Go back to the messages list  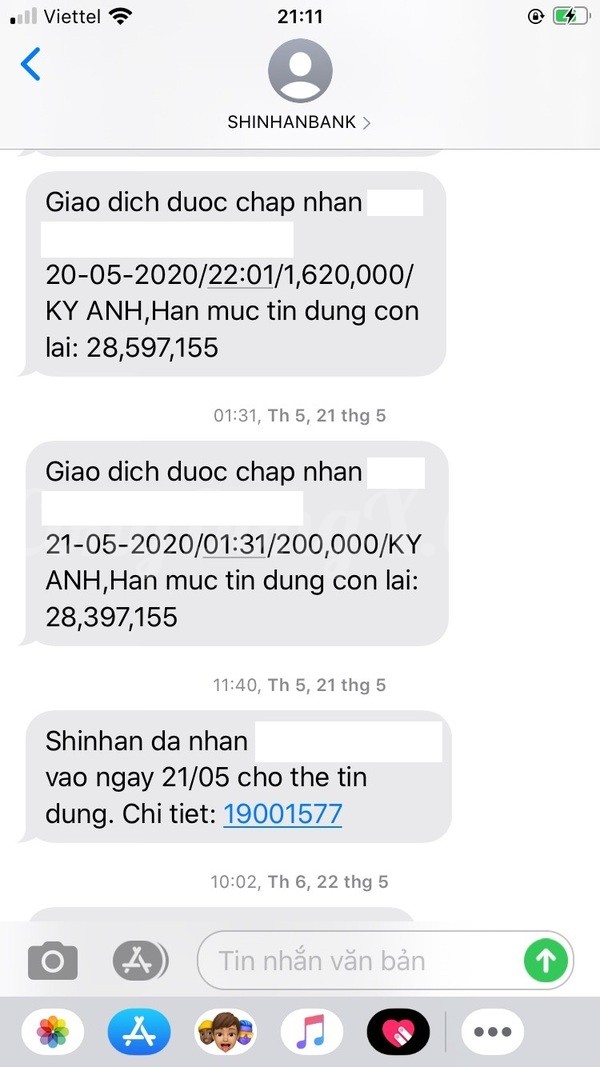coord(31,64)
